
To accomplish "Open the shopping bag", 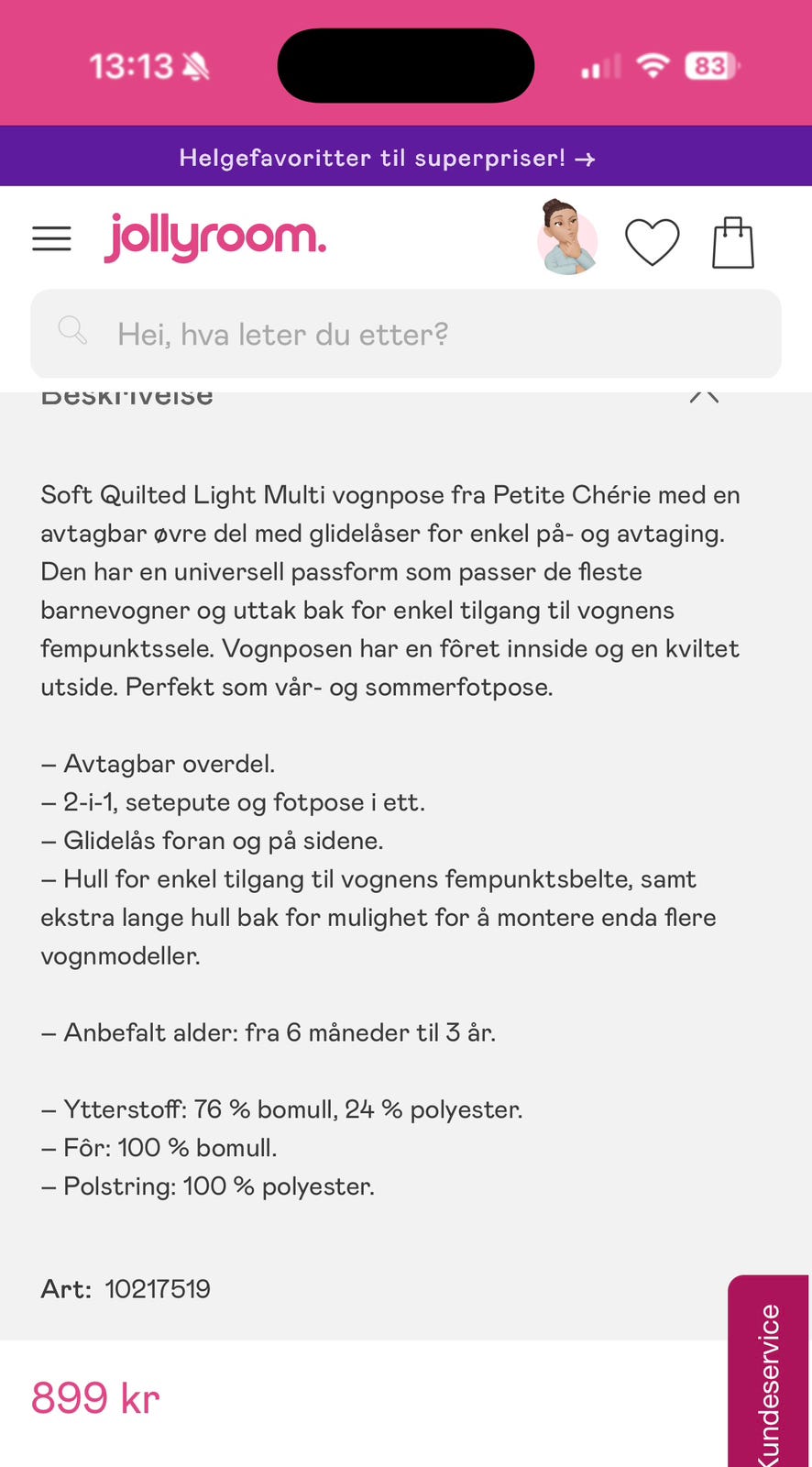I will (x=732, y=241).
